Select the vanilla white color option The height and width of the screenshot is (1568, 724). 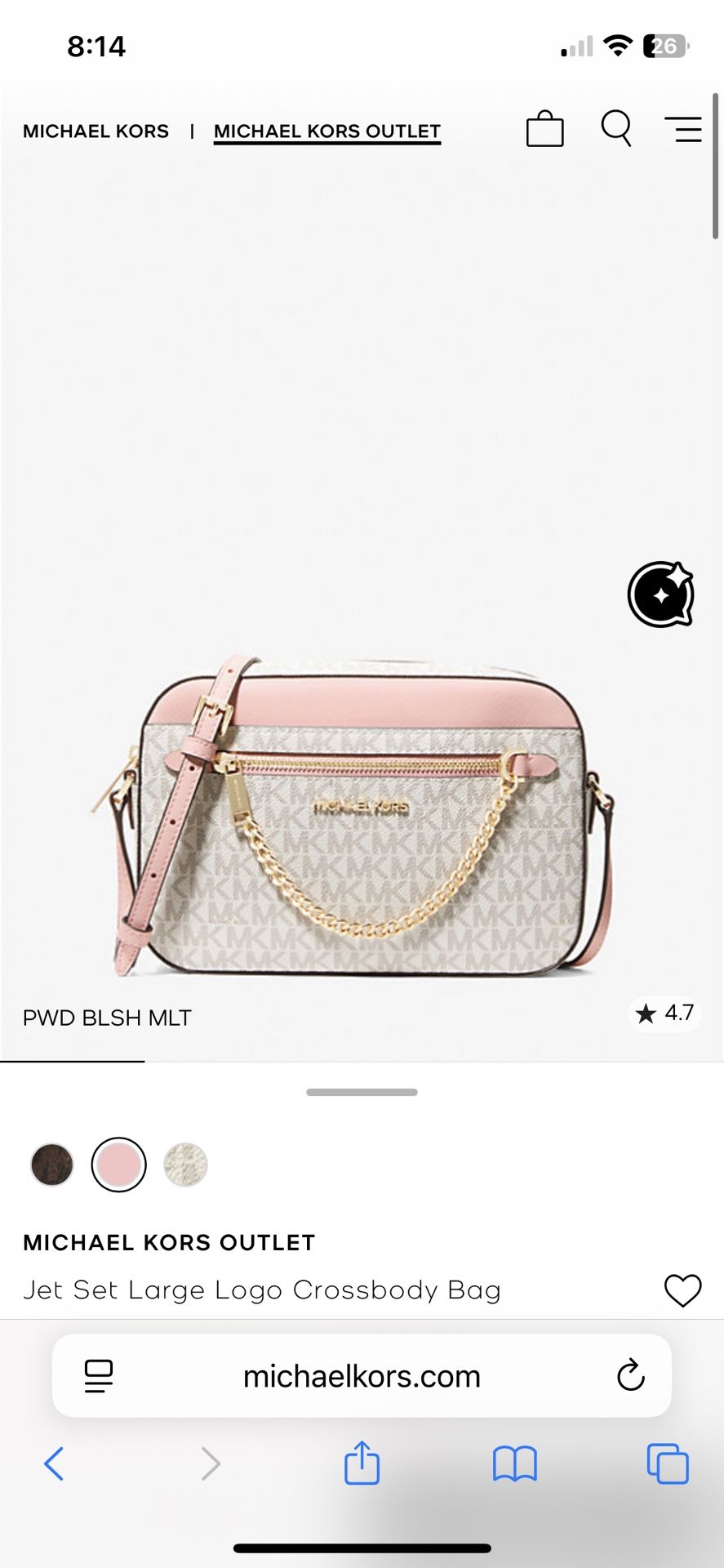[x=184, y=1165]
